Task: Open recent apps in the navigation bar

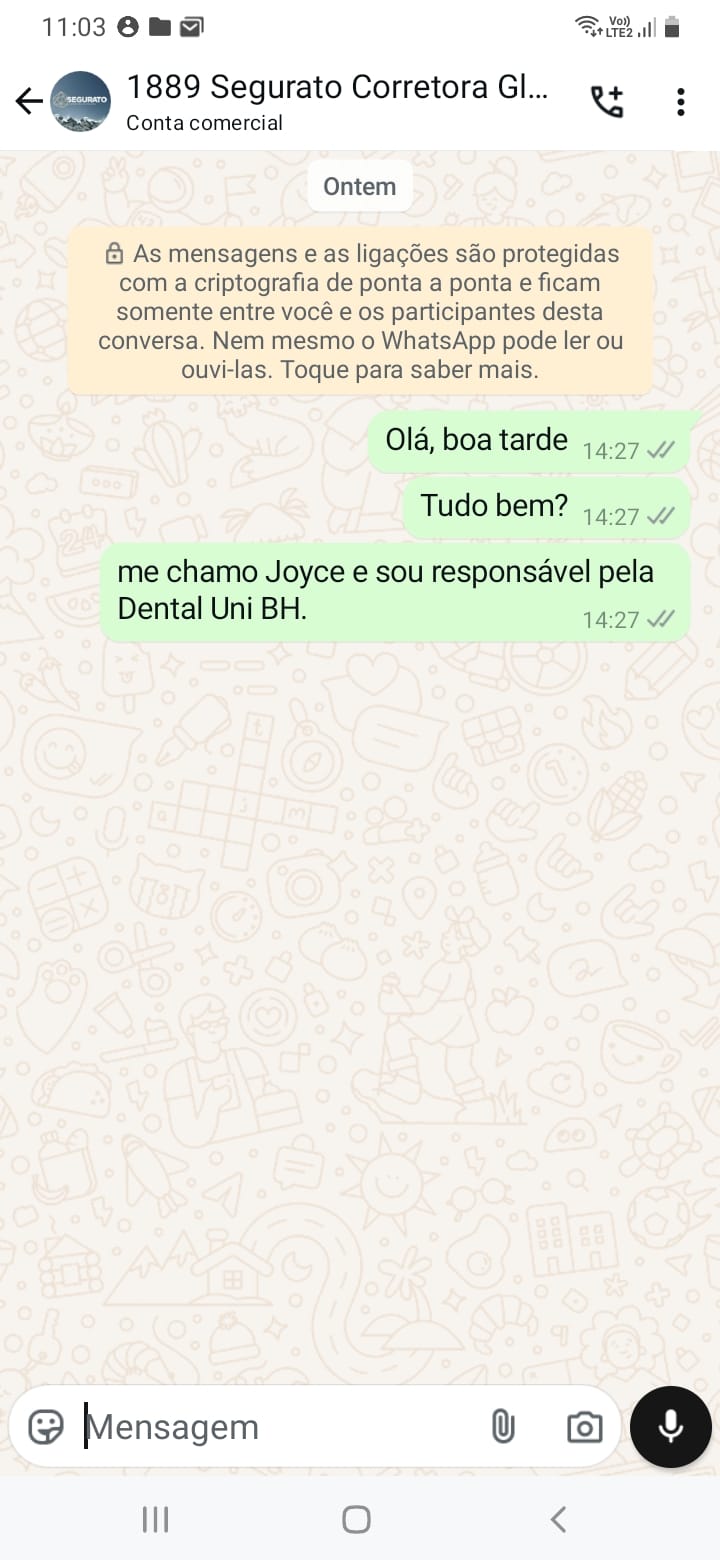Action: pyautogui.click(x=155, y=1520)
